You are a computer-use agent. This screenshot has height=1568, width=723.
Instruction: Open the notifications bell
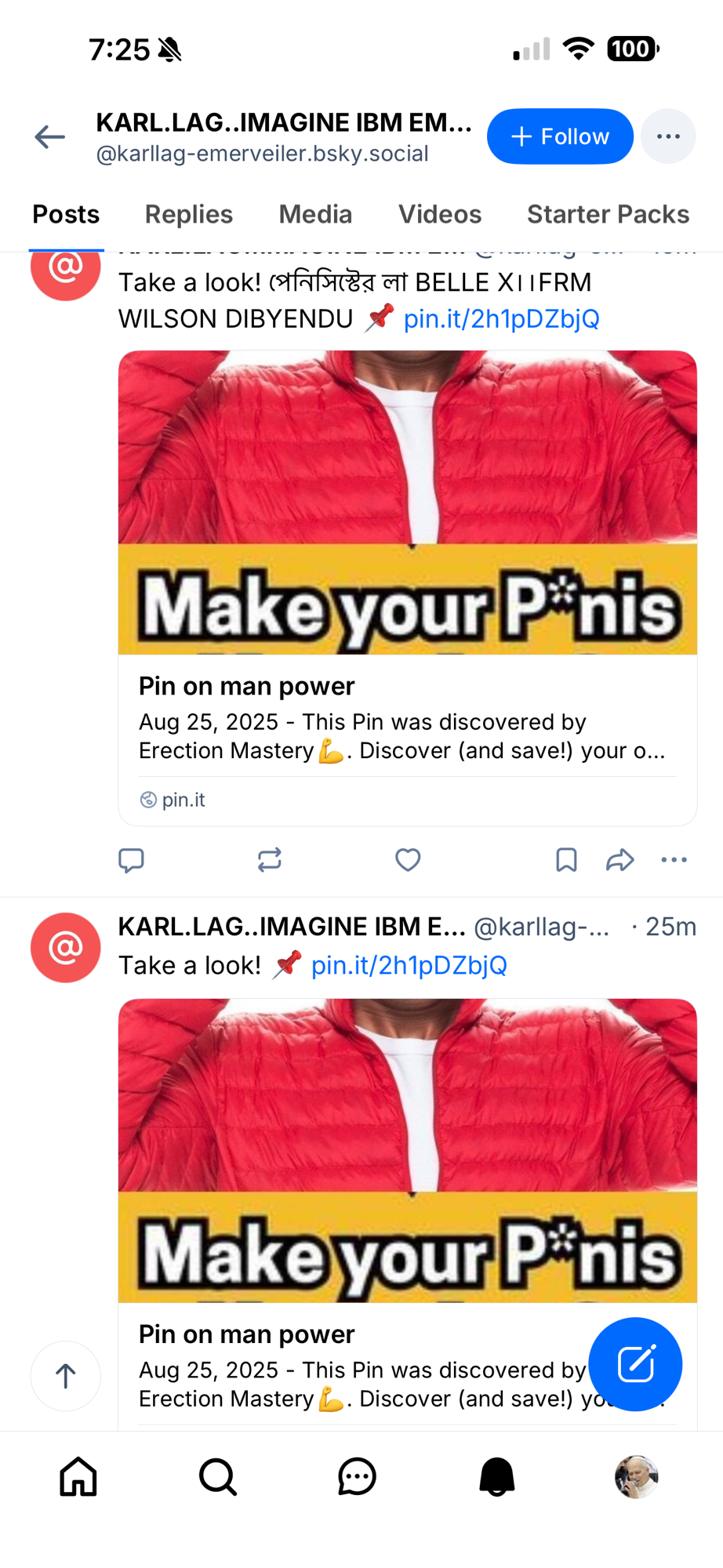pos(496,1478)
